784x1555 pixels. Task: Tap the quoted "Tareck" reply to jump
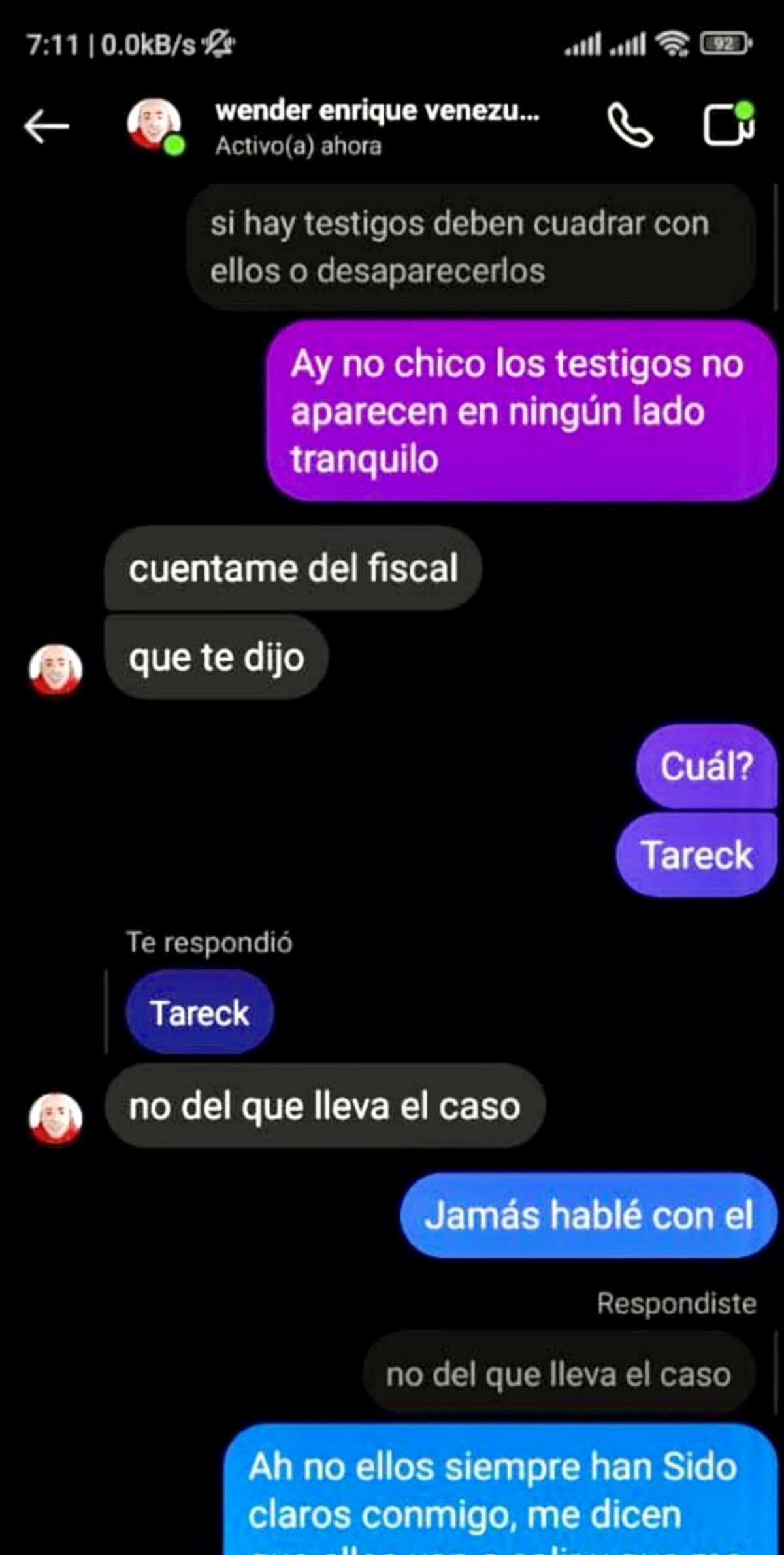click(199, 1012)
